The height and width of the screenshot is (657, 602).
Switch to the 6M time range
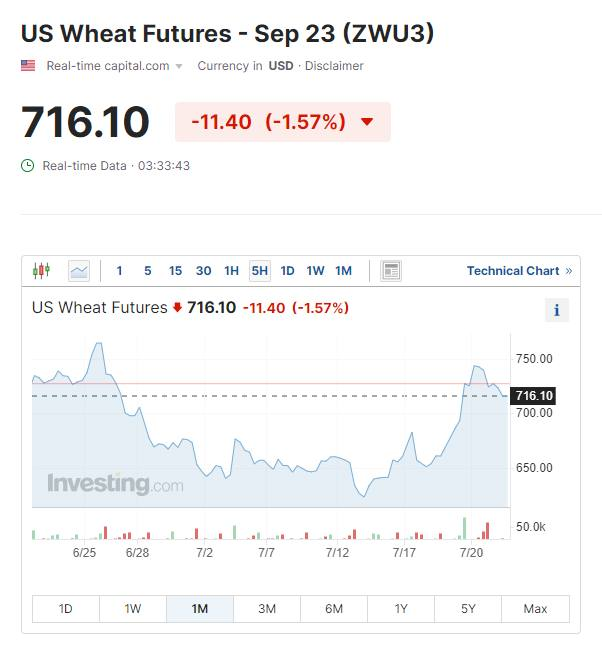[x=334, y=609]
